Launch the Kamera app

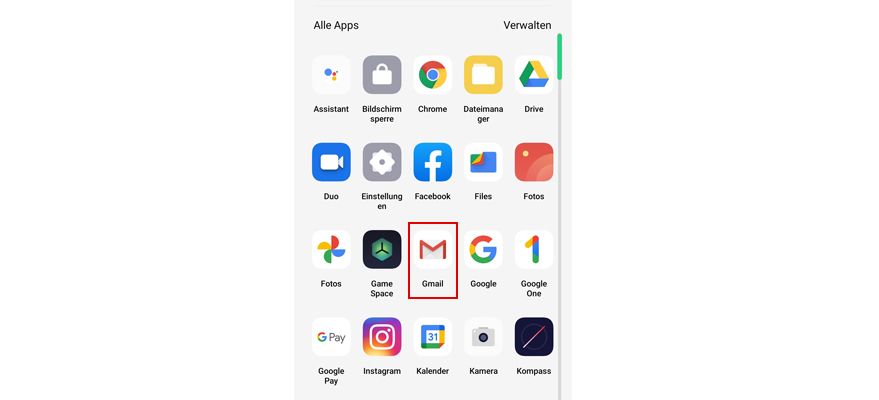tap(483, 337)
